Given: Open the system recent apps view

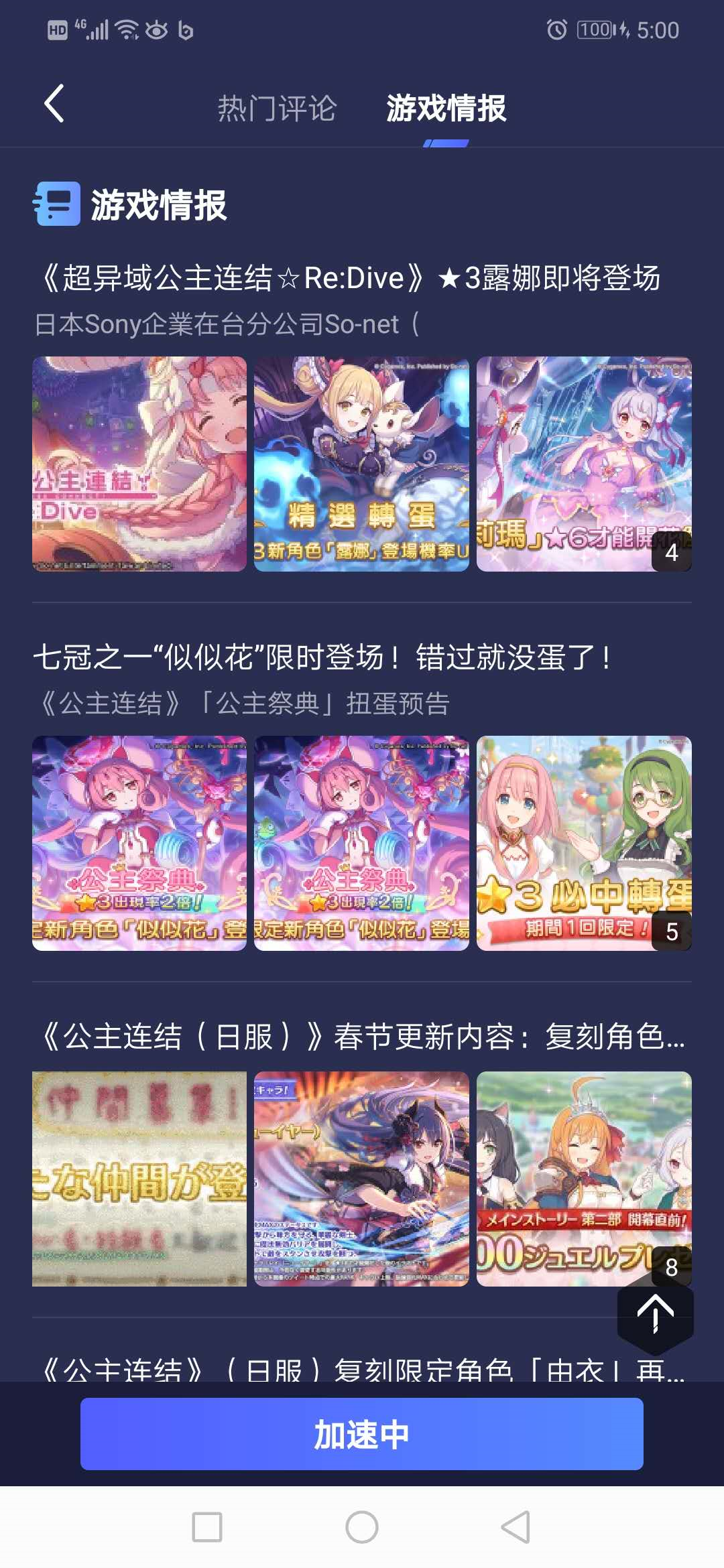Looking at the screenshot, I should tap(207, 1527).
